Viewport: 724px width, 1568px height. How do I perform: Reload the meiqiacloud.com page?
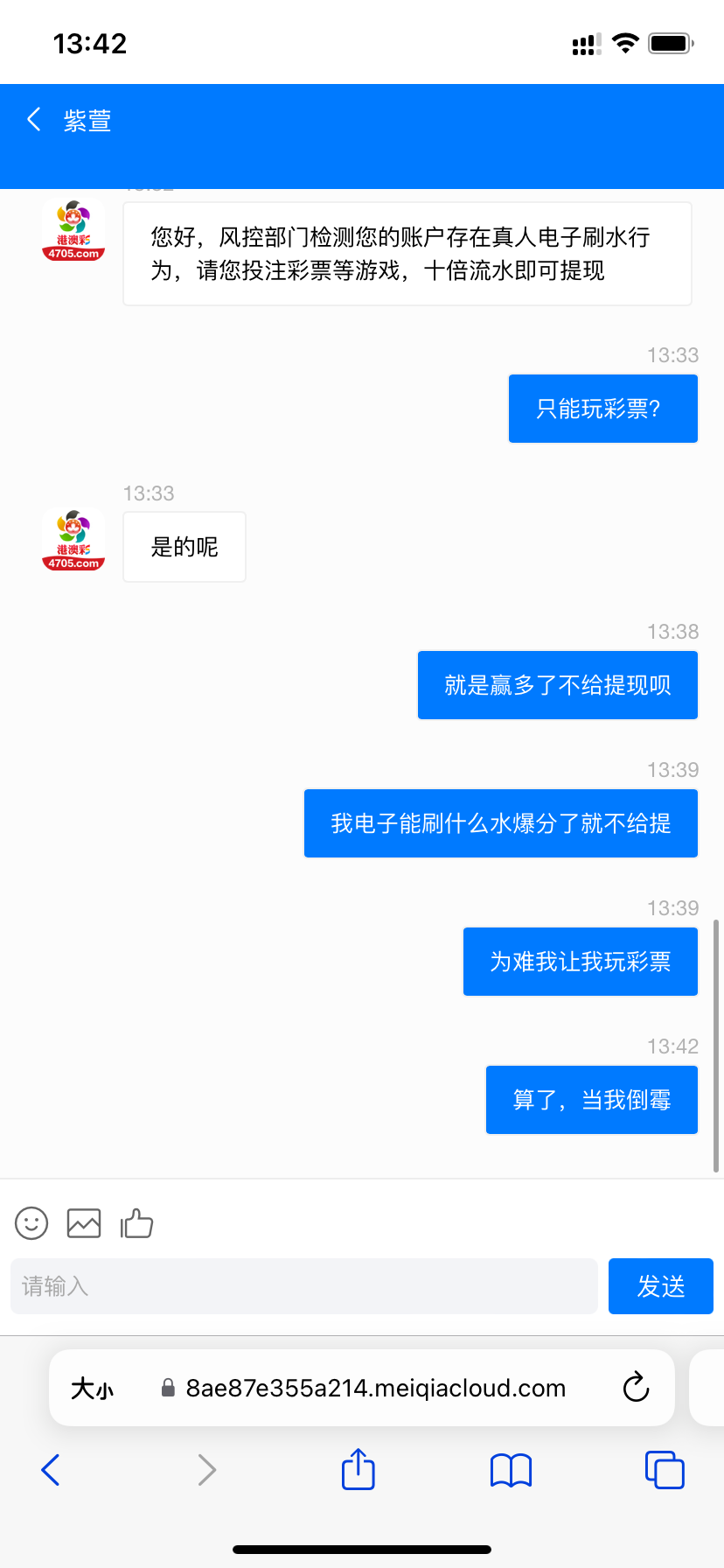click(636, 1388)
